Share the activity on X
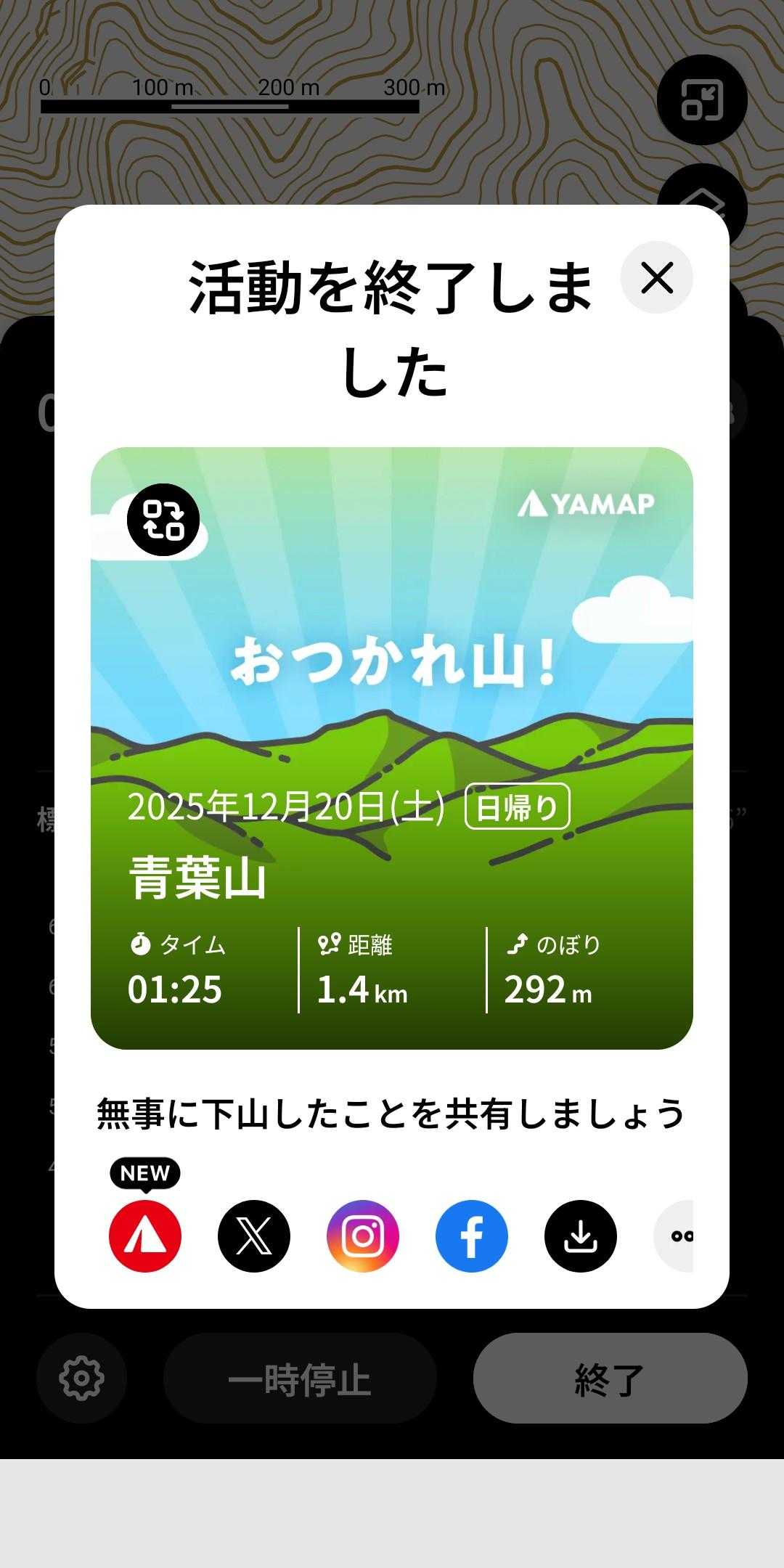This screenshot has height=1568, width=784. (x=254, y=1236)
